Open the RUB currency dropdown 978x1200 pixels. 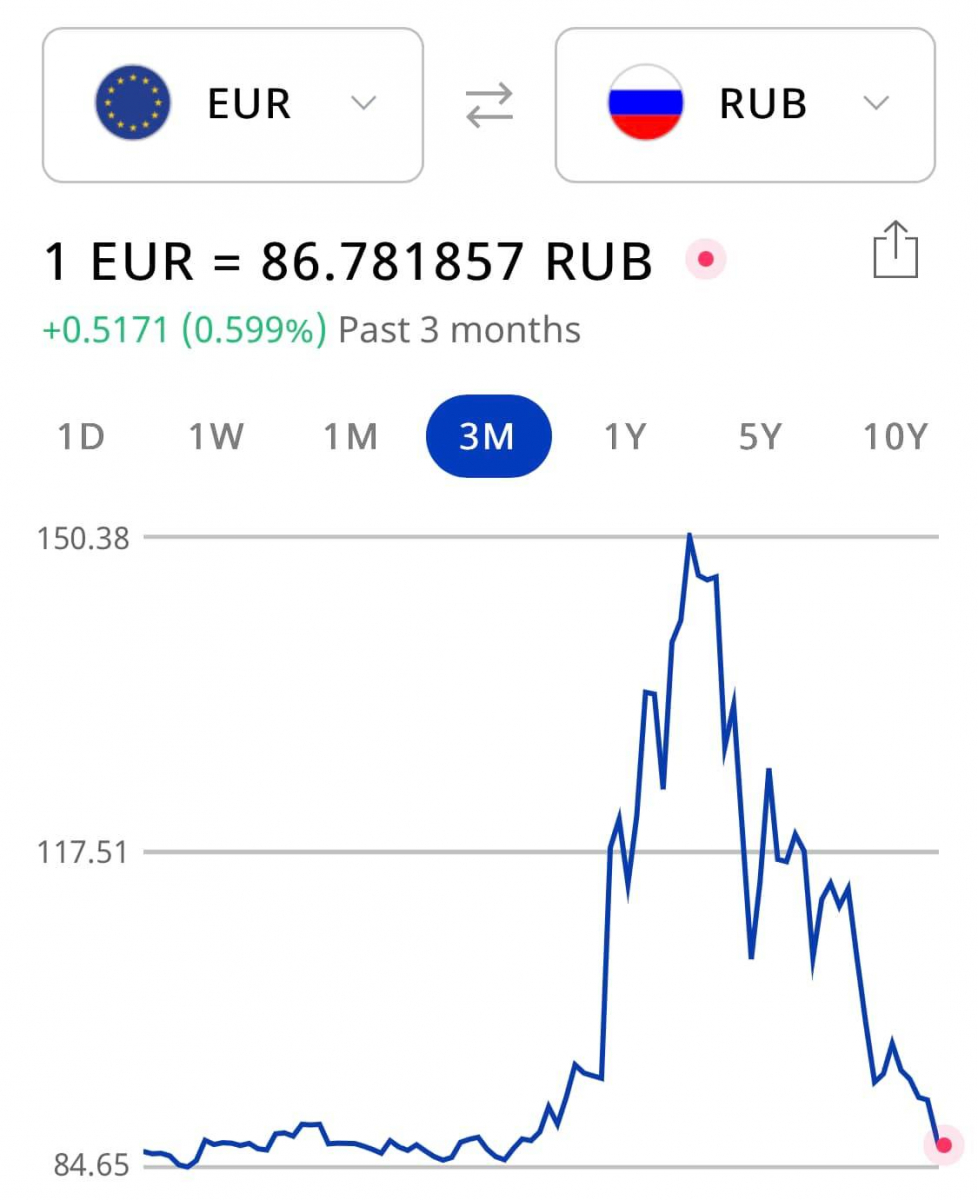click(x=745, y=105)
